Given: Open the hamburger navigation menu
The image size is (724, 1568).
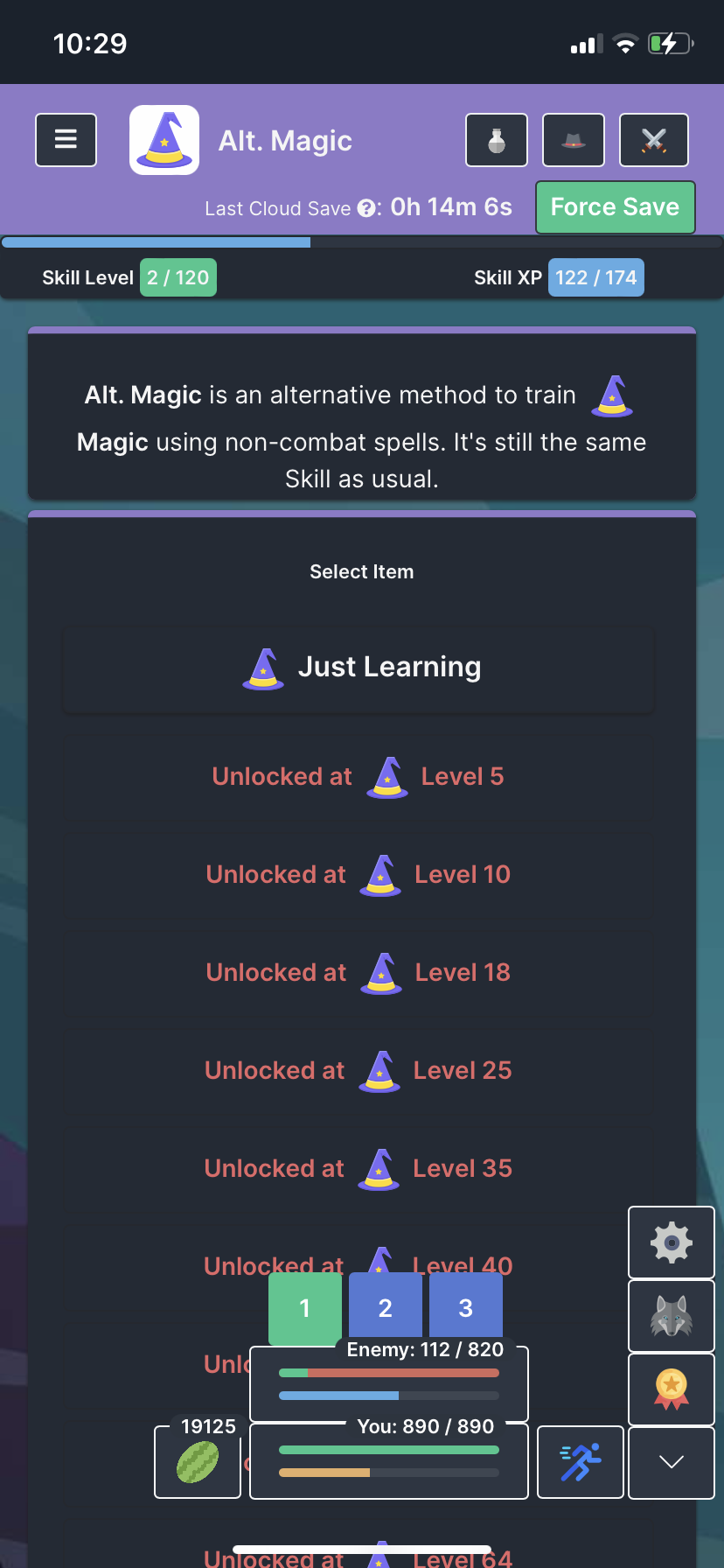Looking at the screenshot, I should coord(66,140).
